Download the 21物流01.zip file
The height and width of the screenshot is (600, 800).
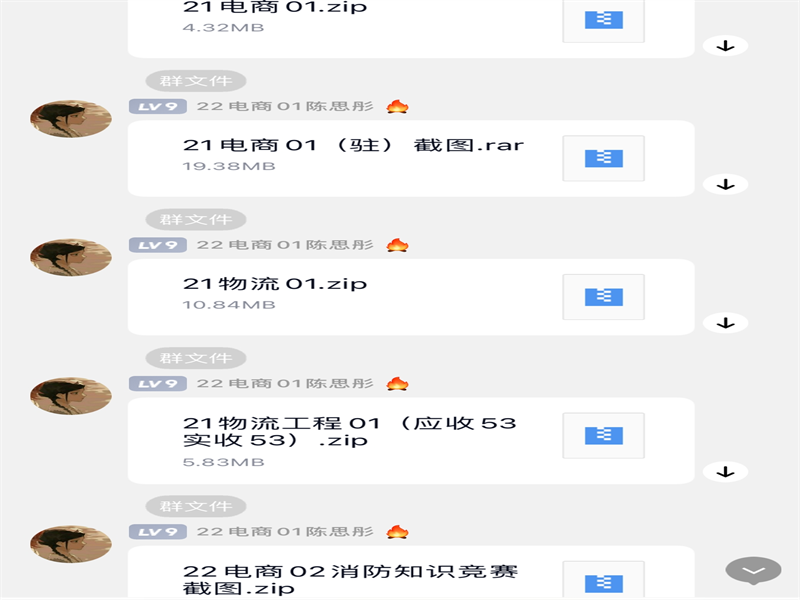(x=726, y=323)
